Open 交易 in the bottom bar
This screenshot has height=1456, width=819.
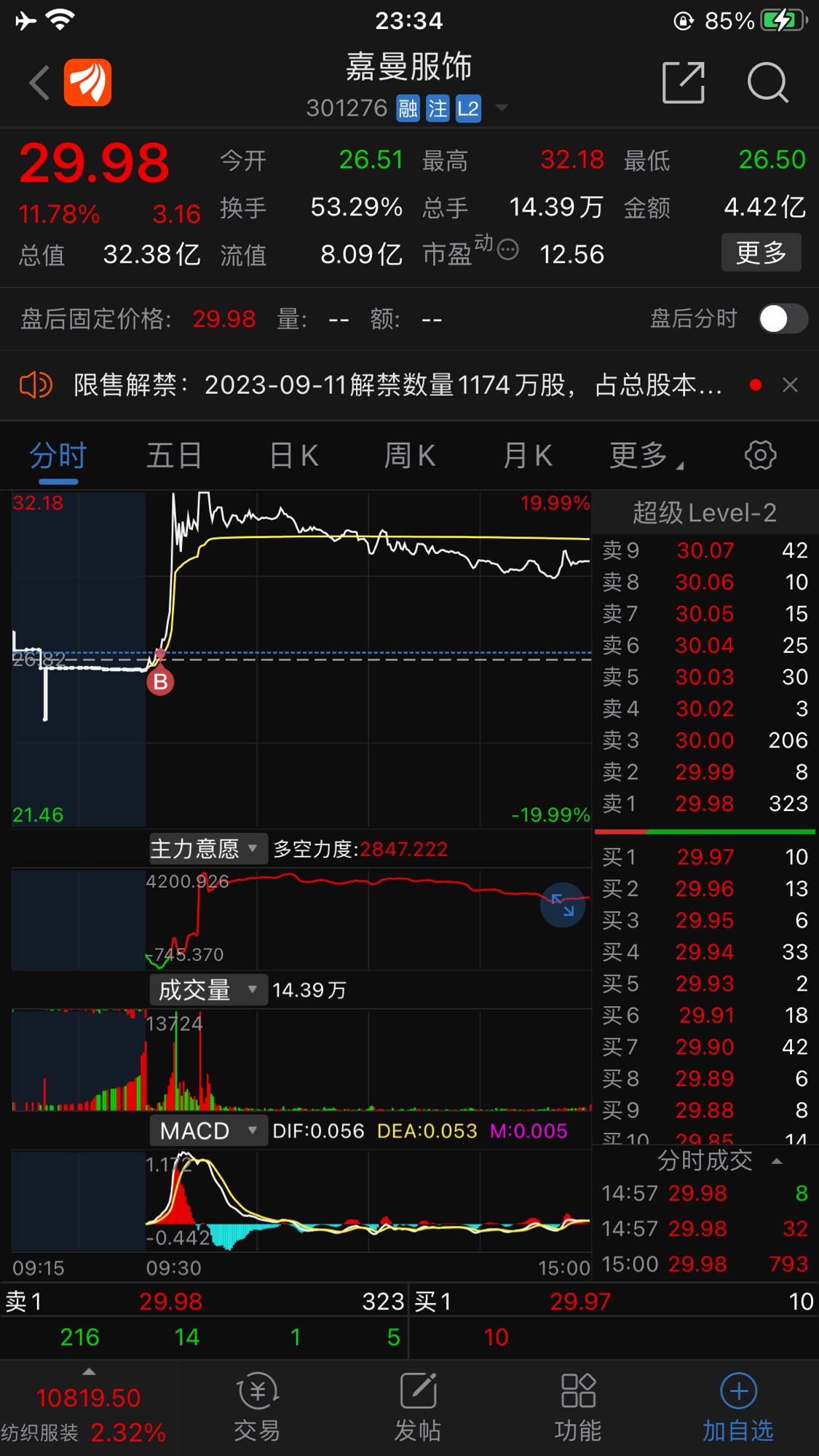pyautogui.click(x=257, y=1407)
